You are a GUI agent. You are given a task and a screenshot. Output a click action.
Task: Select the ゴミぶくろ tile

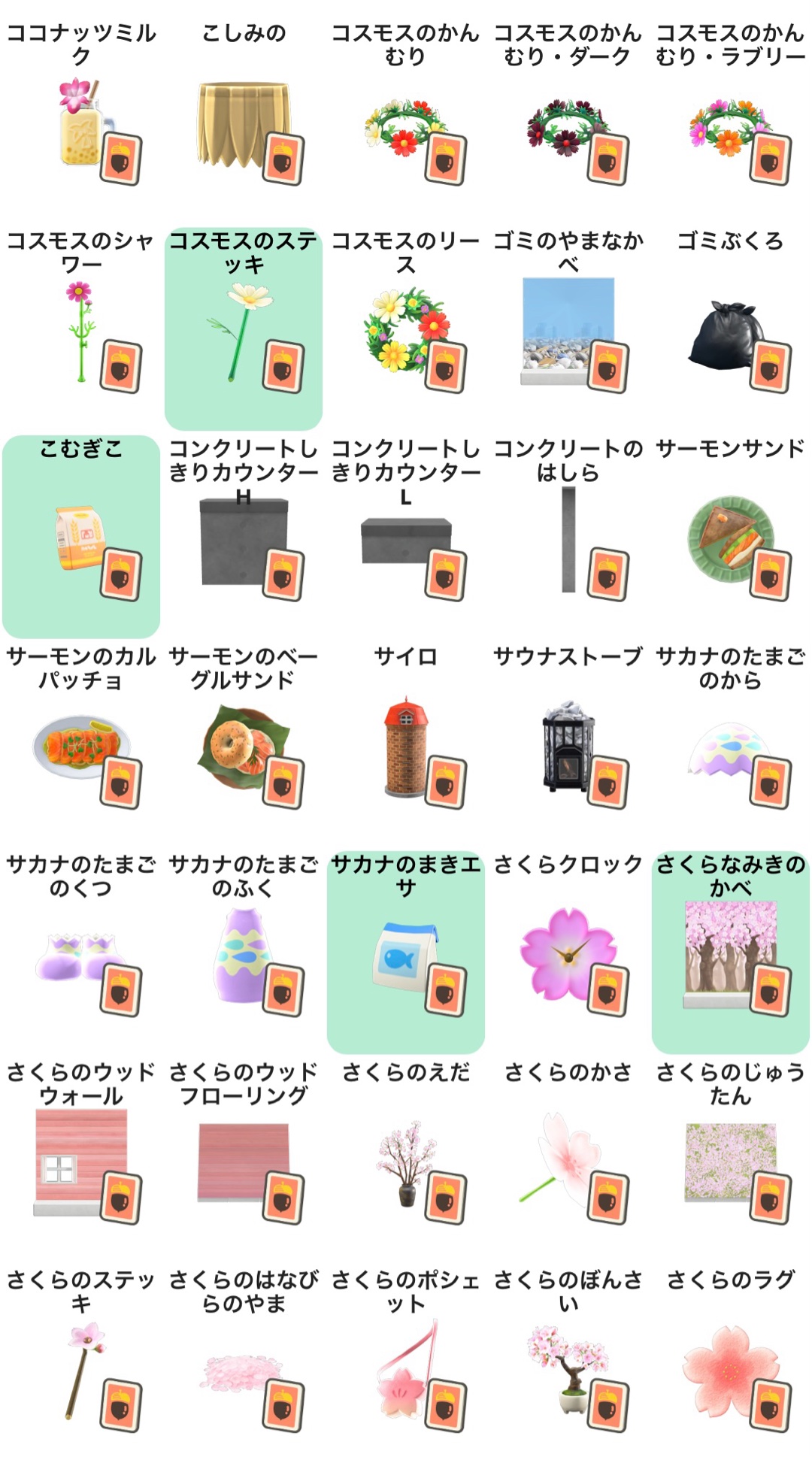point(731,329)
